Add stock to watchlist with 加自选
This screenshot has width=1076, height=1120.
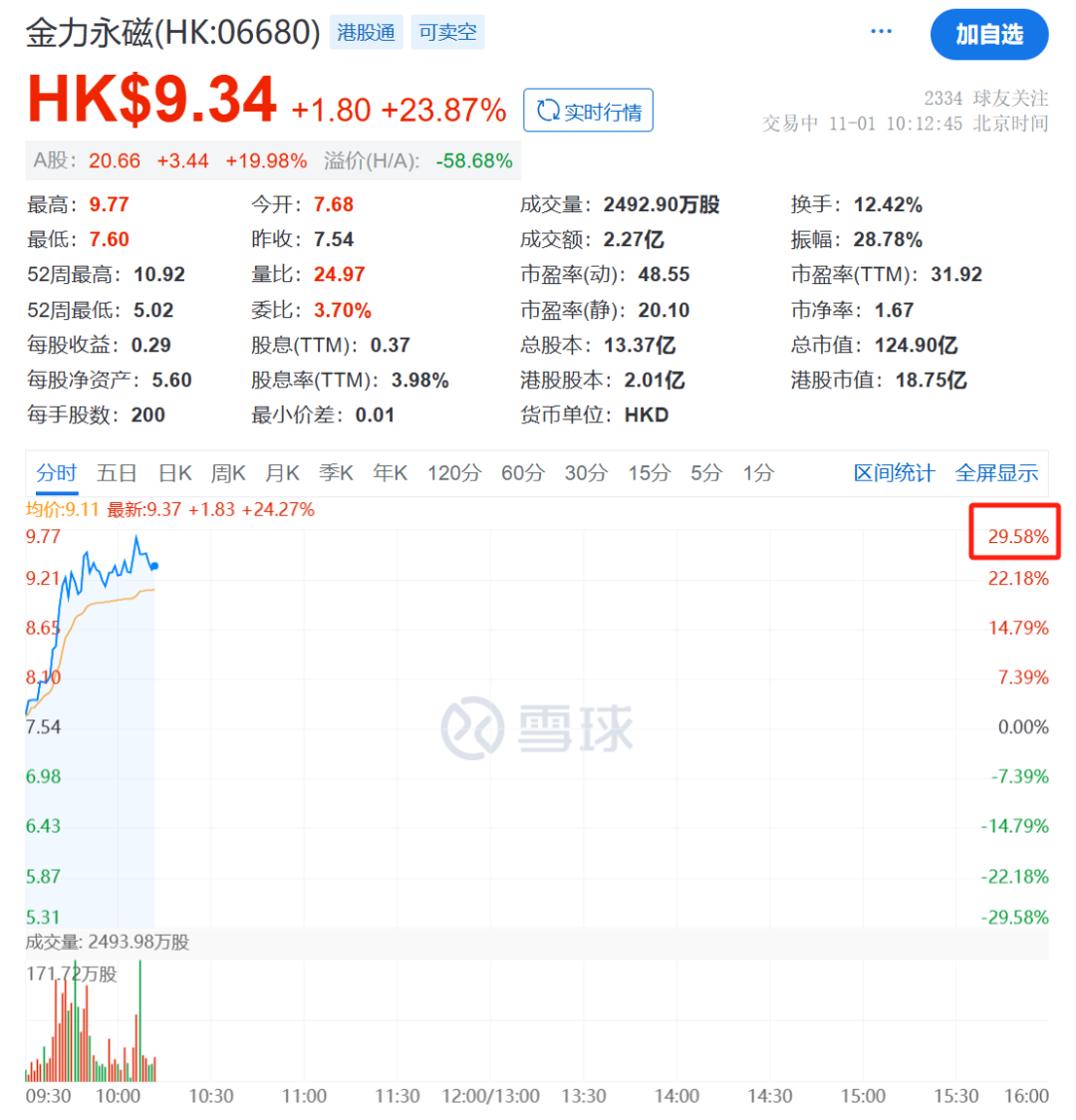tap(988, 35)
